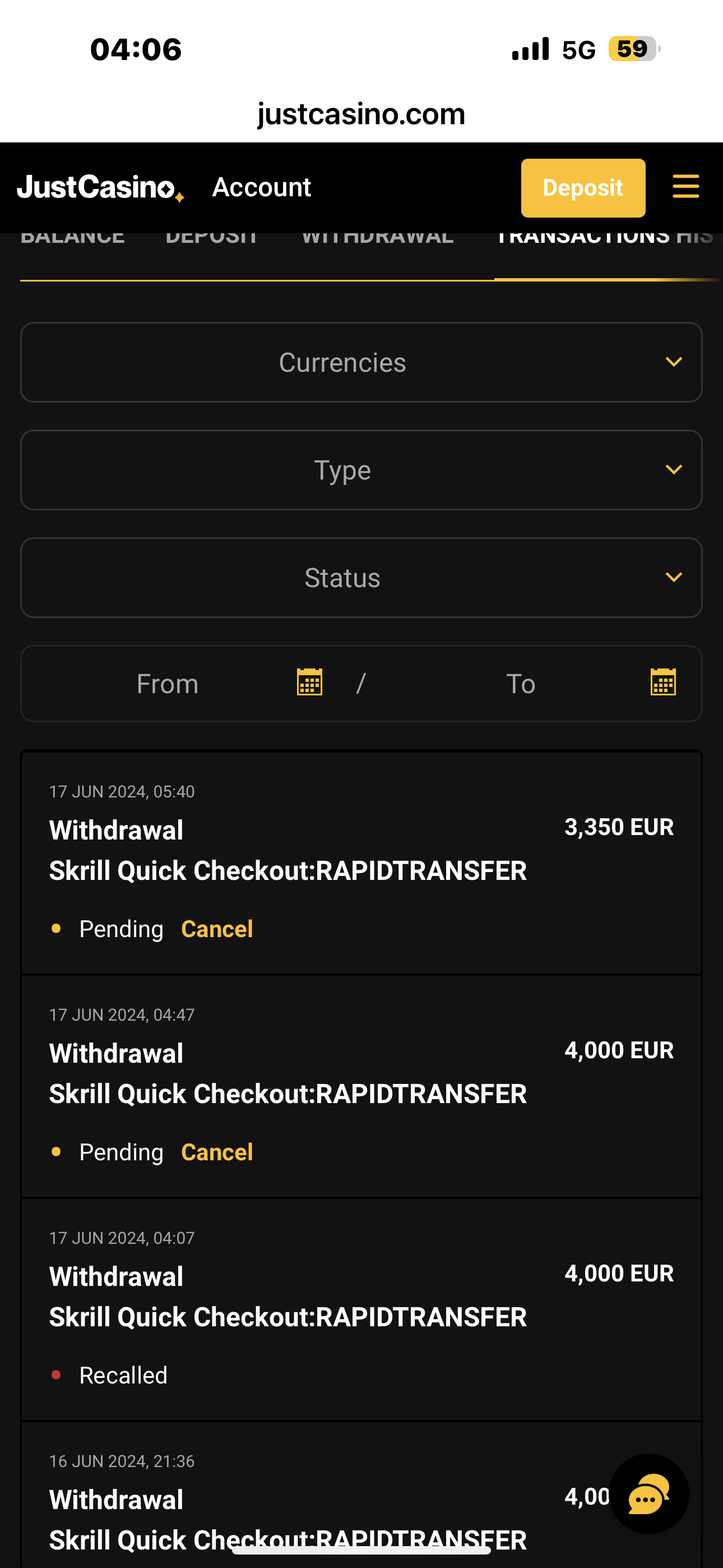723x1568 pixels.
Task: Cancel the 3,350 EUR pending withdrawal
Action: click(x=217, y=929)
